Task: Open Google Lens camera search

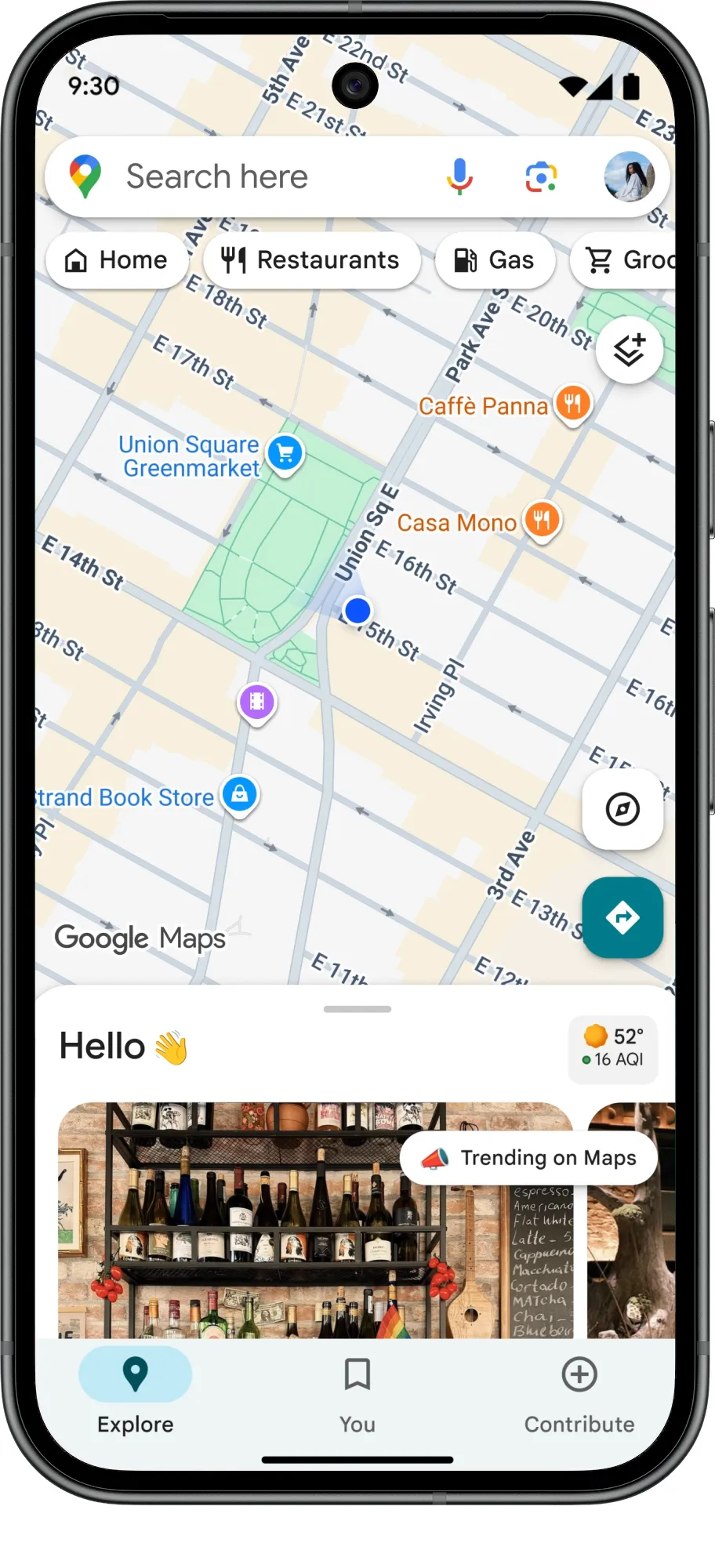Action: pyautogui.click(x=541, y=177)
